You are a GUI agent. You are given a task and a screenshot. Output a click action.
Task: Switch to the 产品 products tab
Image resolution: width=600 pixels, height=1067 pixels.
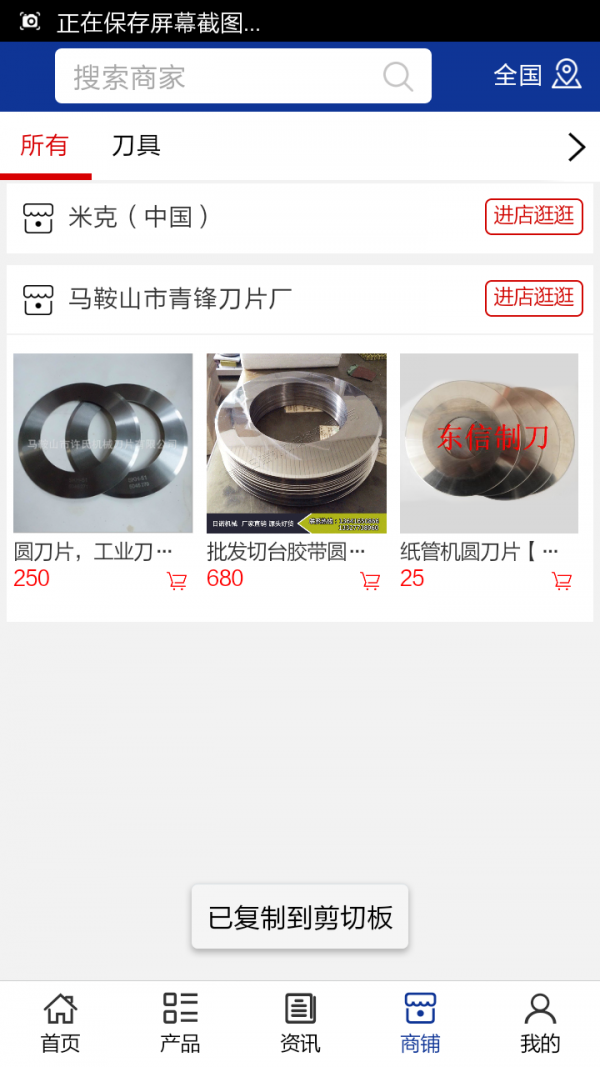(180, 1023)
